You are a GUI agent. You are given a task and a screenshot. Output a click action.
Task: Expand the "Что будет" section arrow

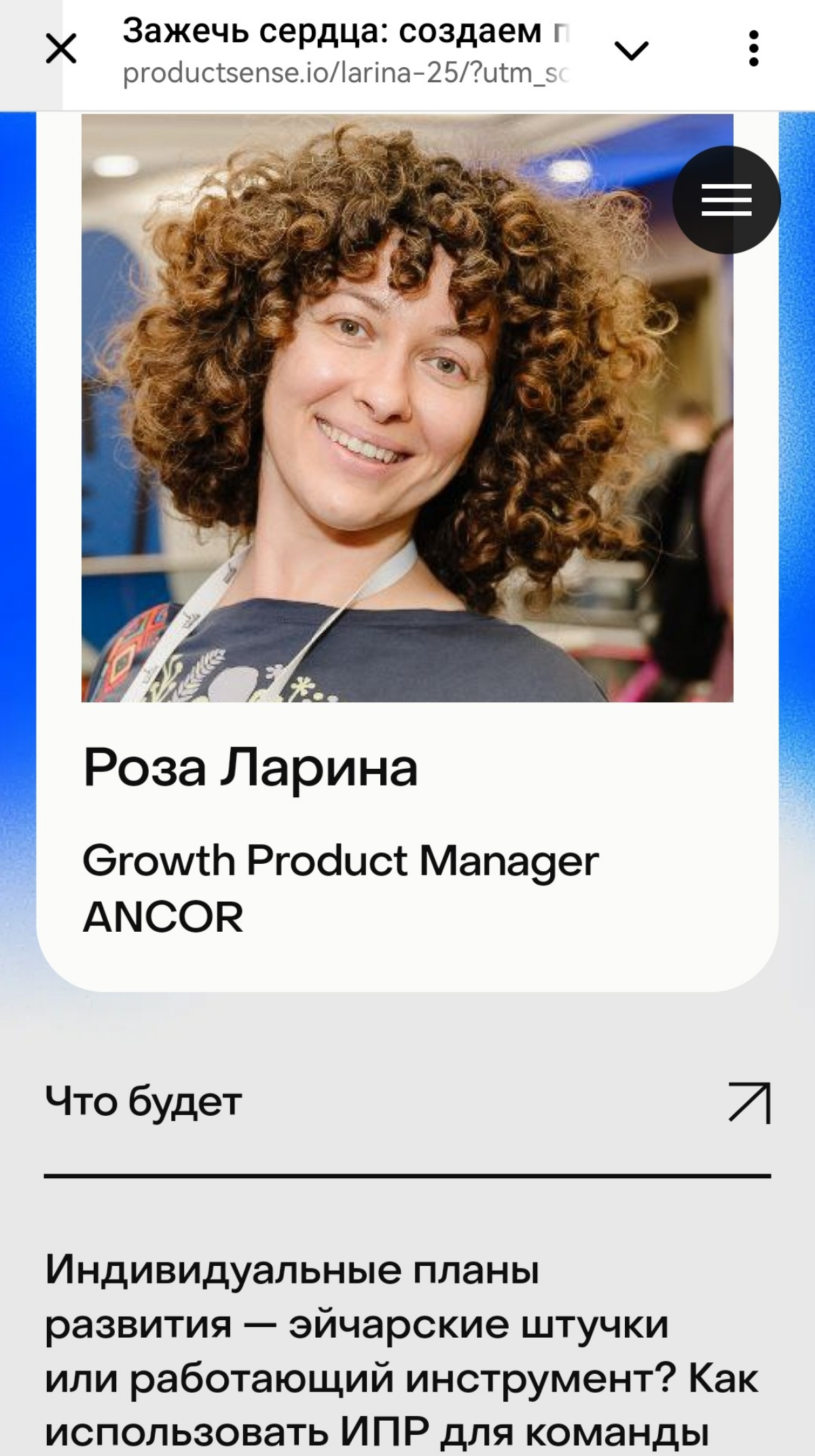749,1102
